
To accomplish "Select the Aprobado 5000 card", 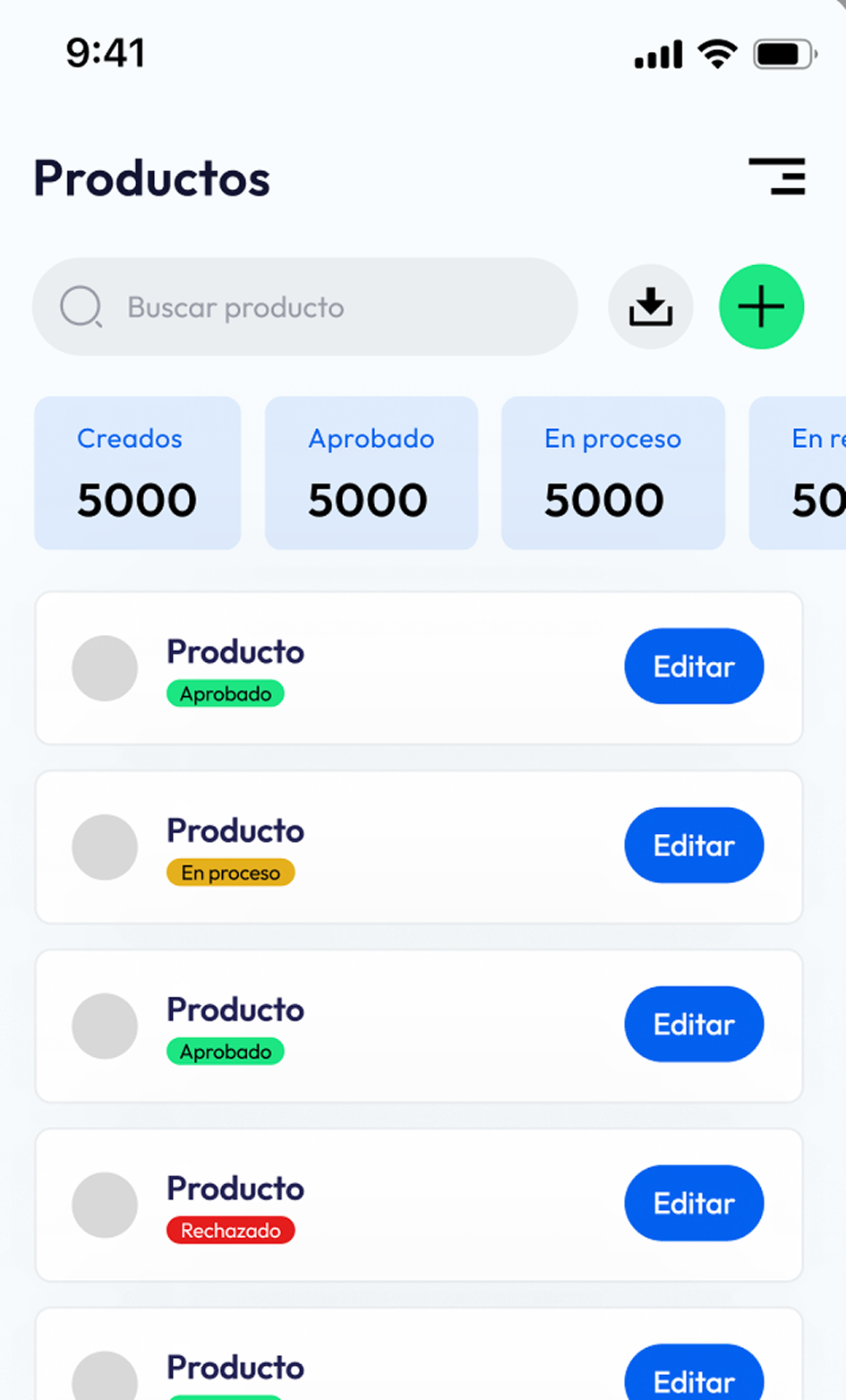I will (372, 473).
